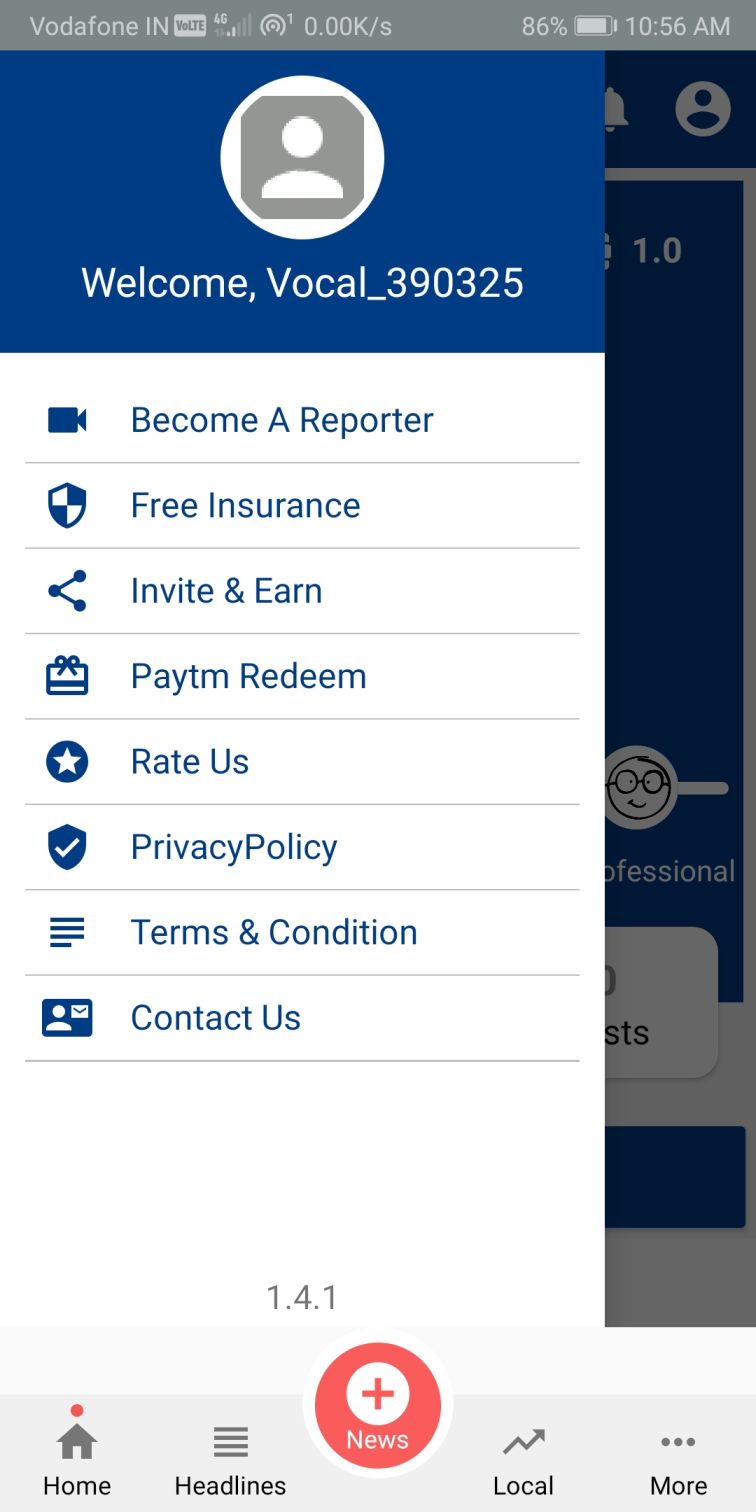Open the More tab

[678, 1458]
